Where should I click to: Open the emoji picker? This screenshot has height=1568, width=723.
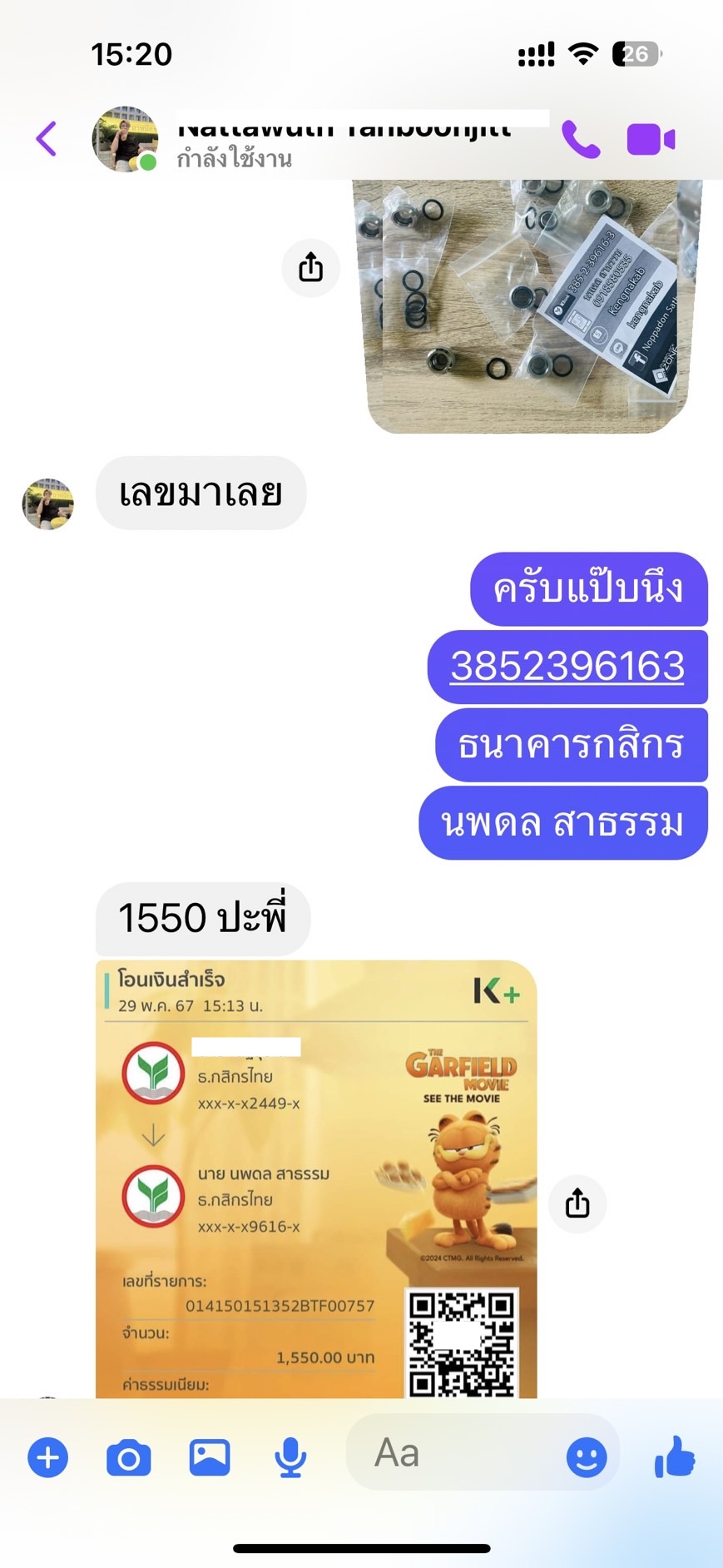(587, 1457)
